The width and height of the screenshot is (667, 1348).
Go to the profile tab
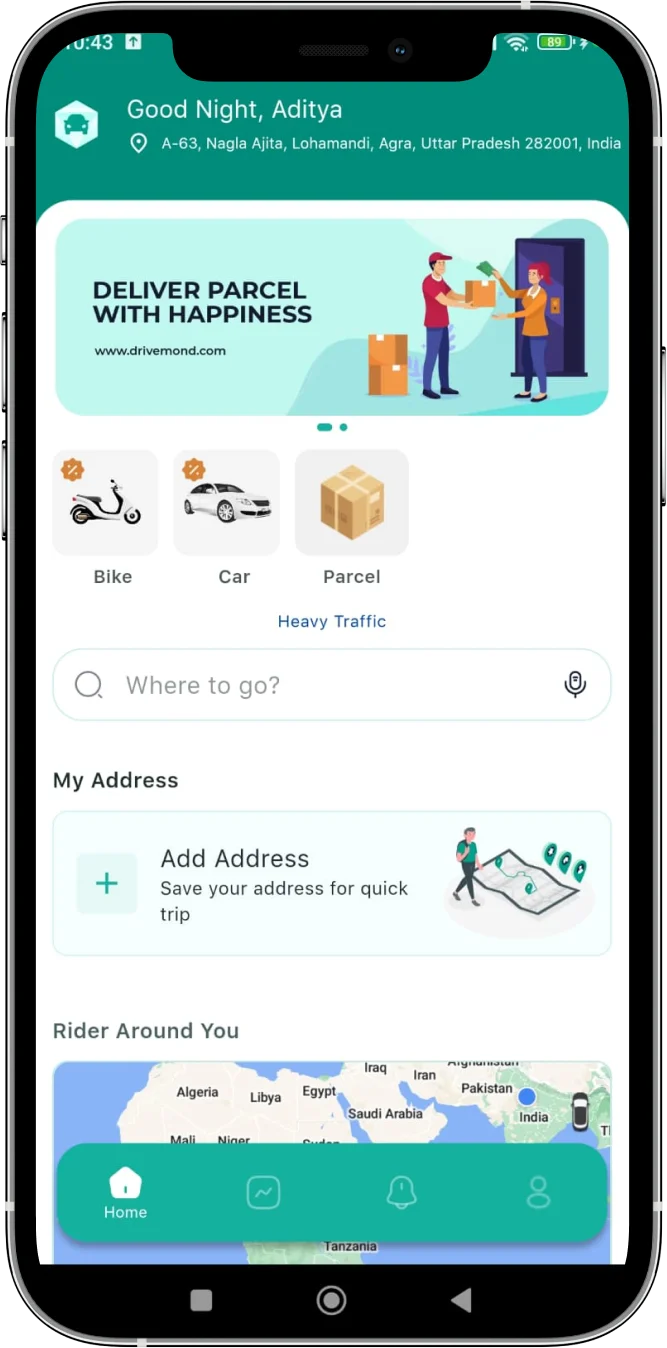click(x=539, y=1192)
